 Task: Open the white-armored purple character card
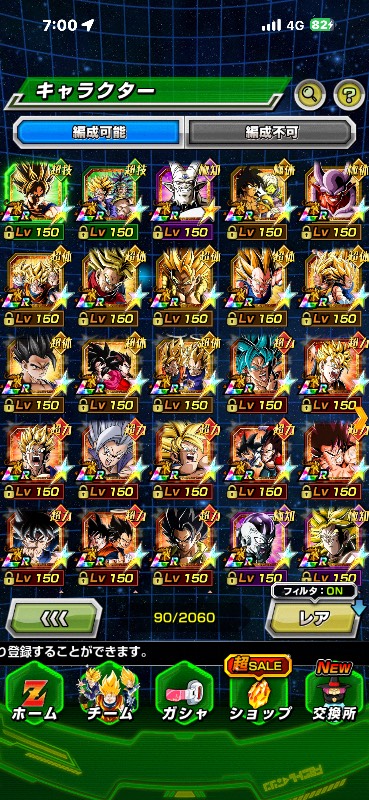coord(185,202)
